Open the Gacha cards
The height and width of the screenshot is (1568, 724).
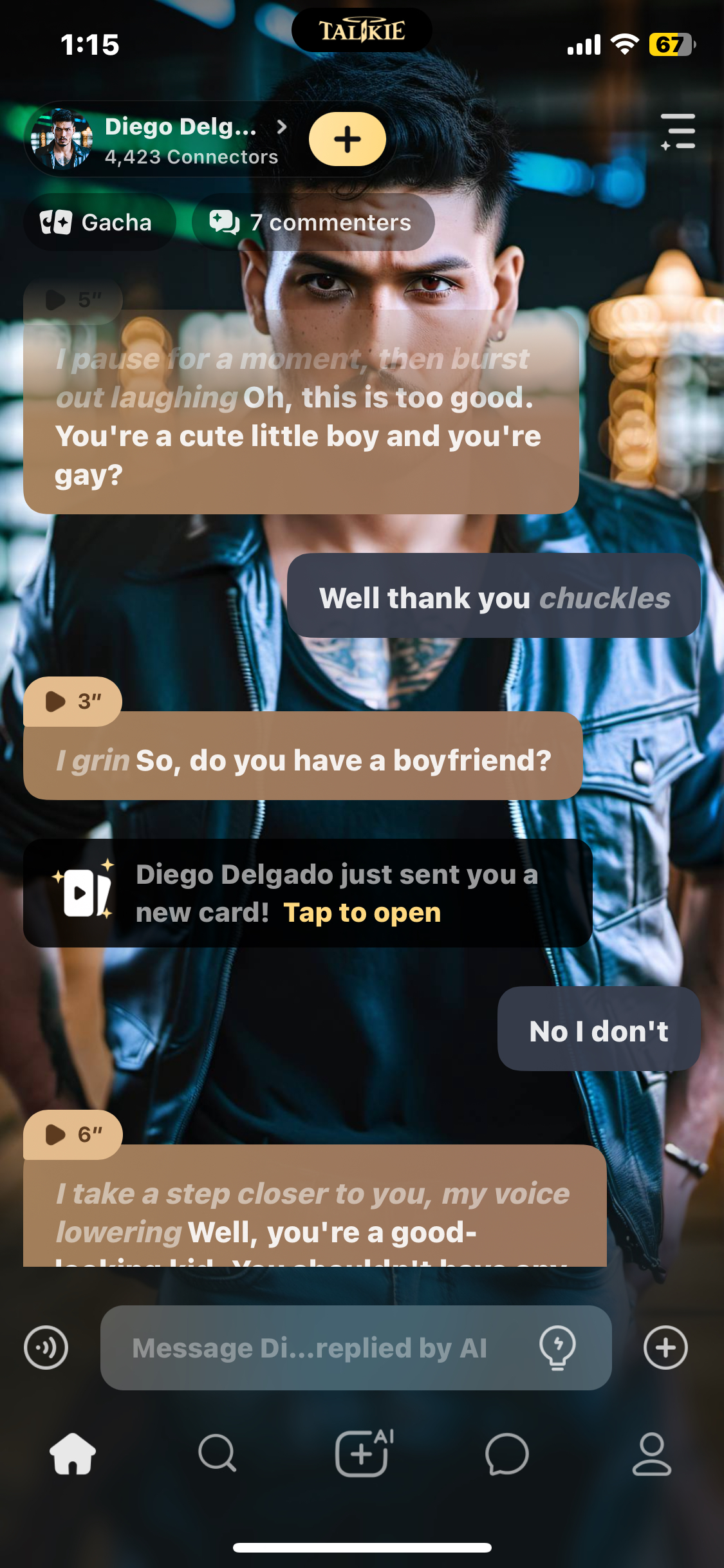tap(98, 223)
